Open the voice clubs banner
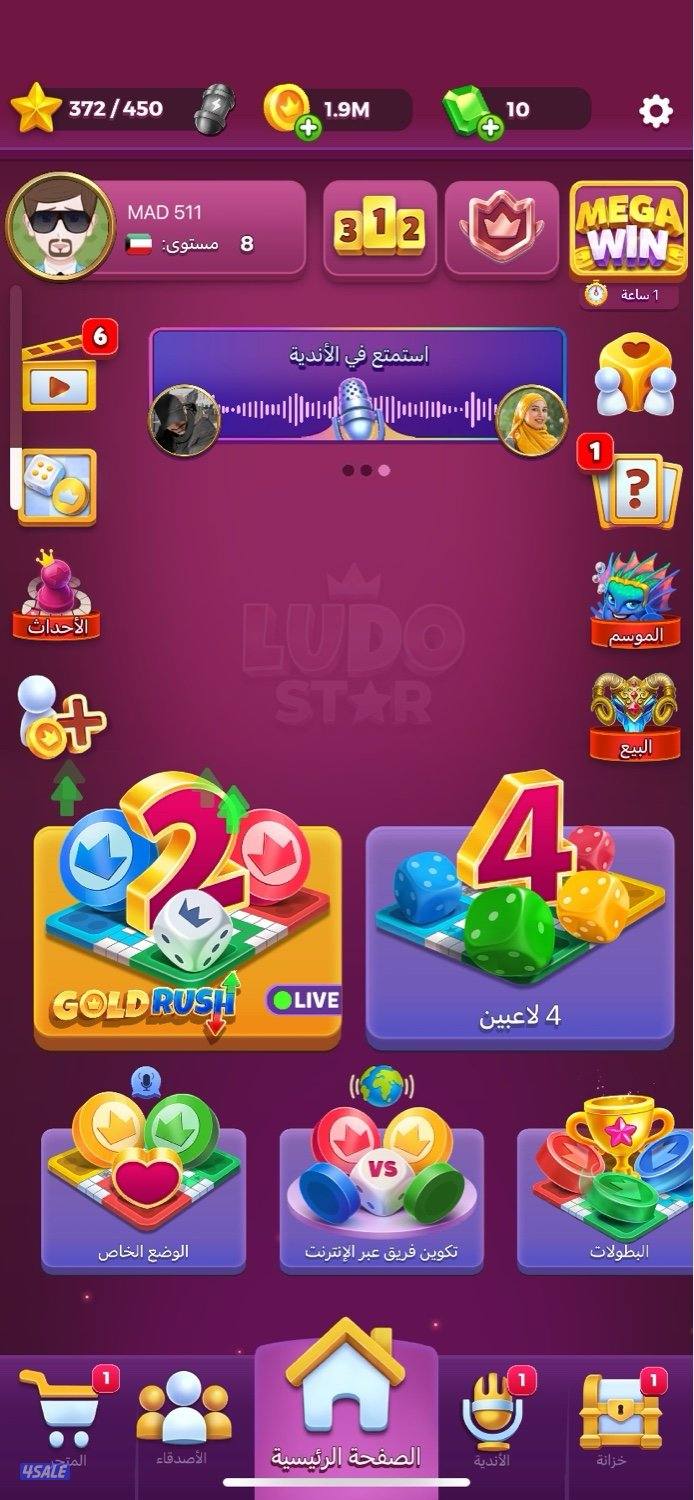The height and width of the screenshot is (1500, 694). tap(358, 385)
